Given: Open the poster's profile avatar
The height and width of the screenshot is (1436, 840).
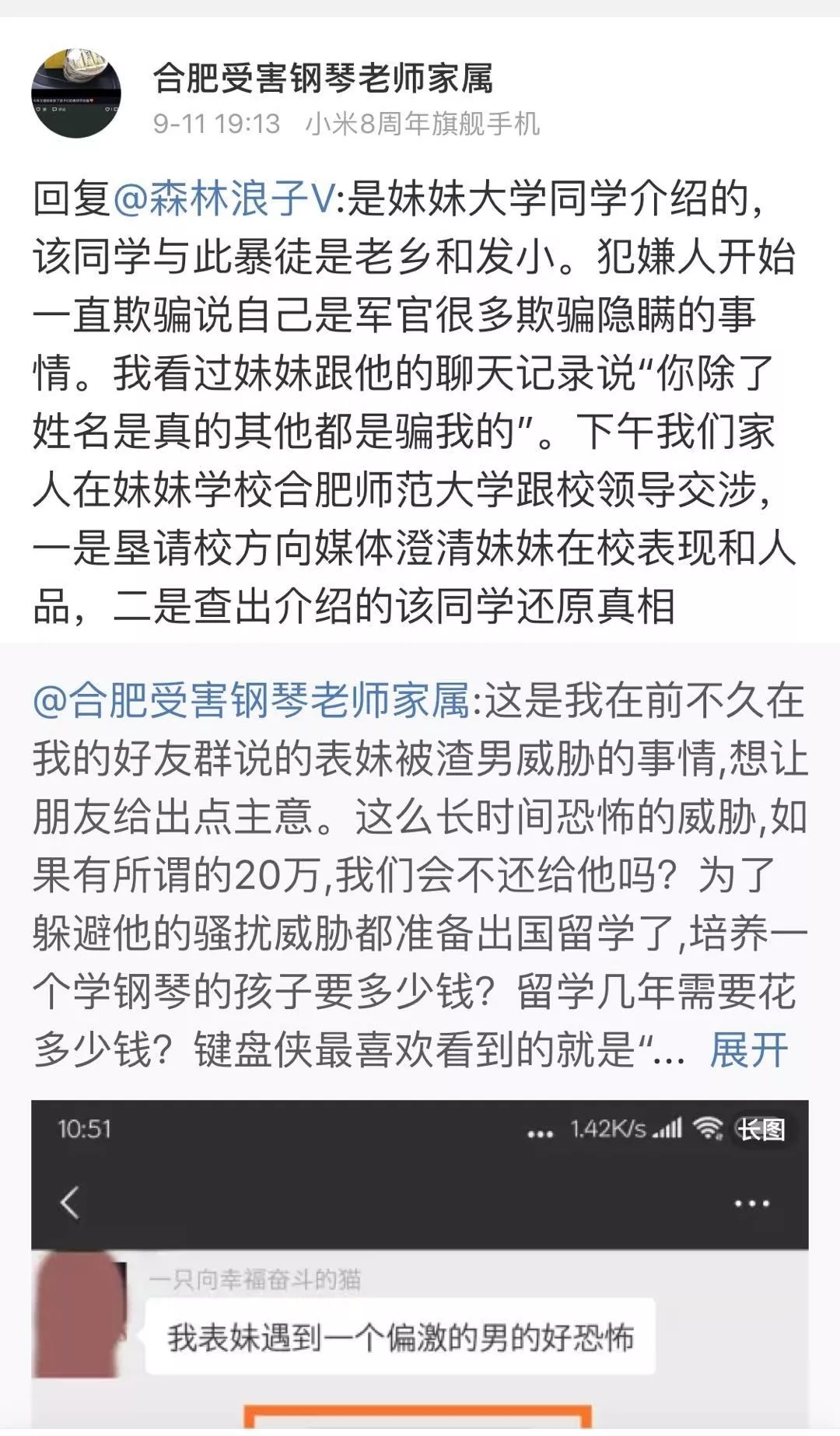Looking at the screenshot, I should (75, 93).
